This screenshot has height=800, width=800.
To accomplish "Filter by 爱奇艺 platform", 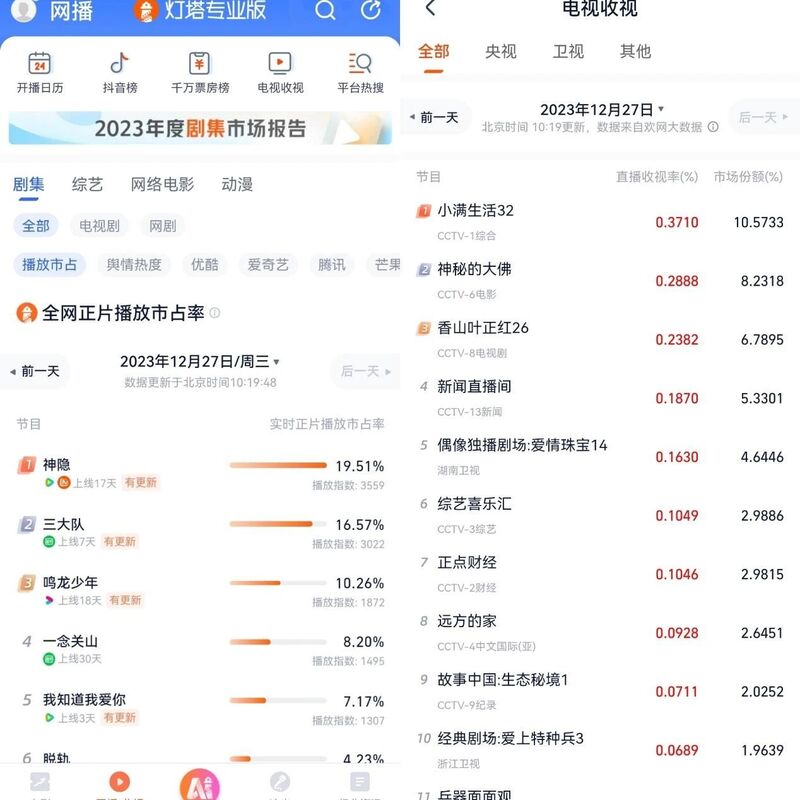I will point(268,265).
